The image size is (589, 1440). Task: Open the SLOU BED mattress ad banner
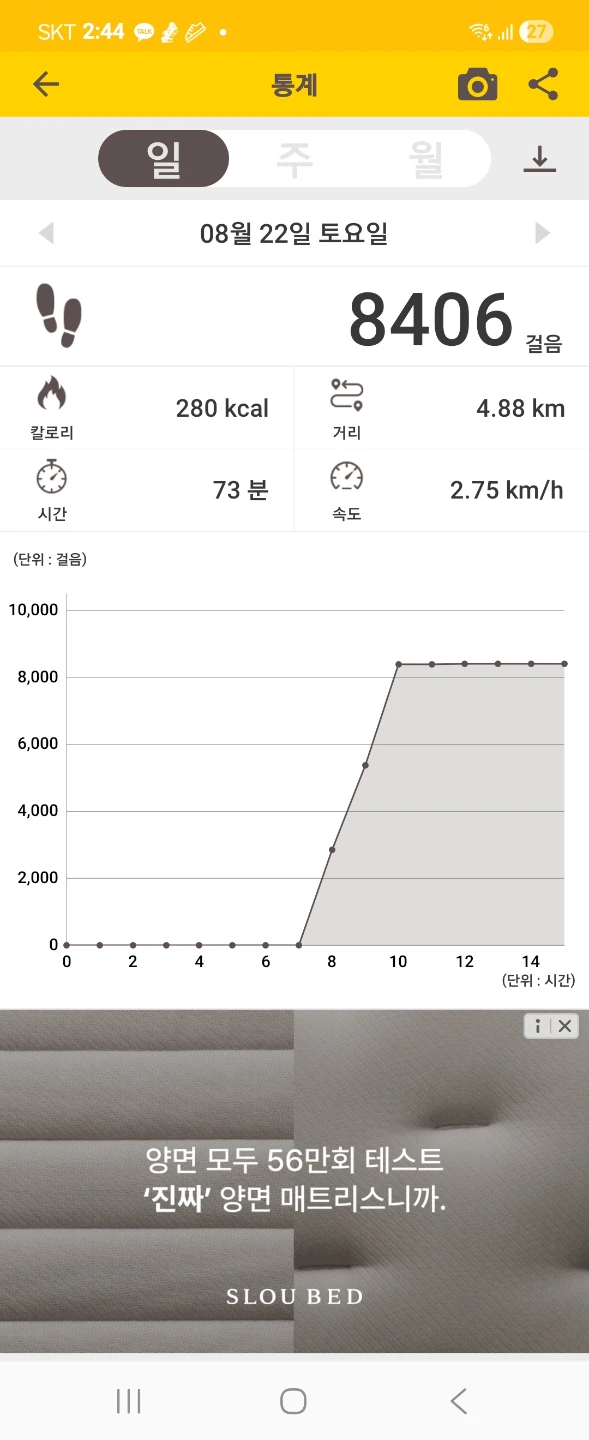click(x=294, y=1181)
